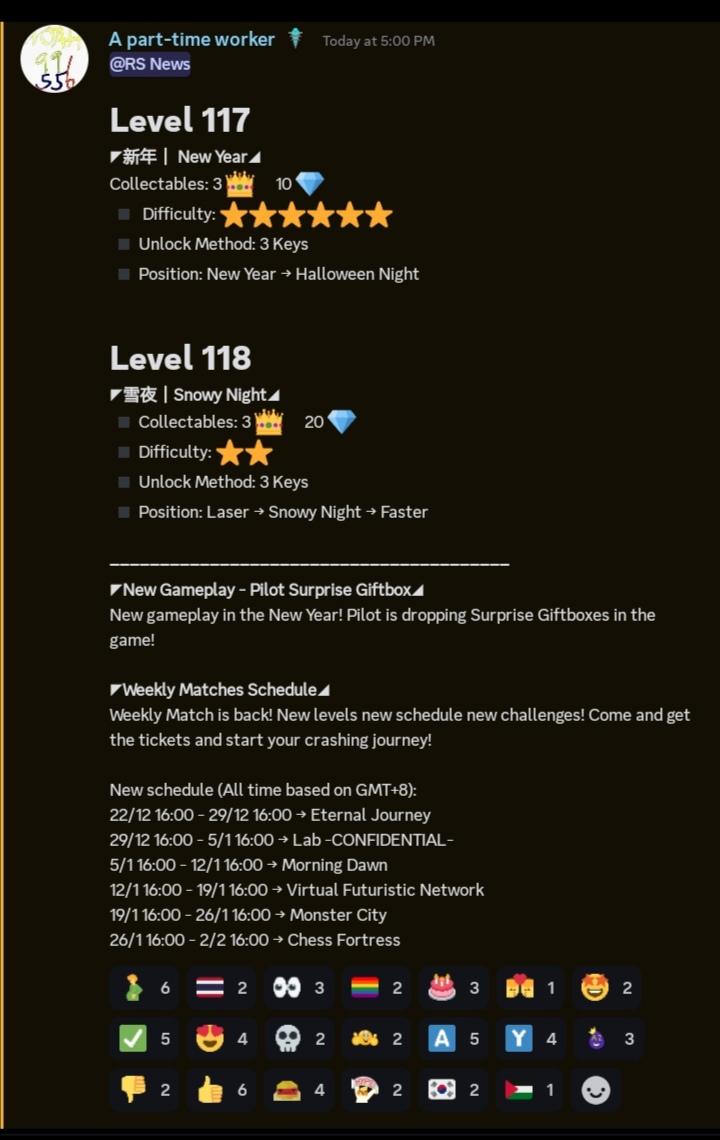Open the poster's profile avatar
720x1140 pixels.
[54, 59]
